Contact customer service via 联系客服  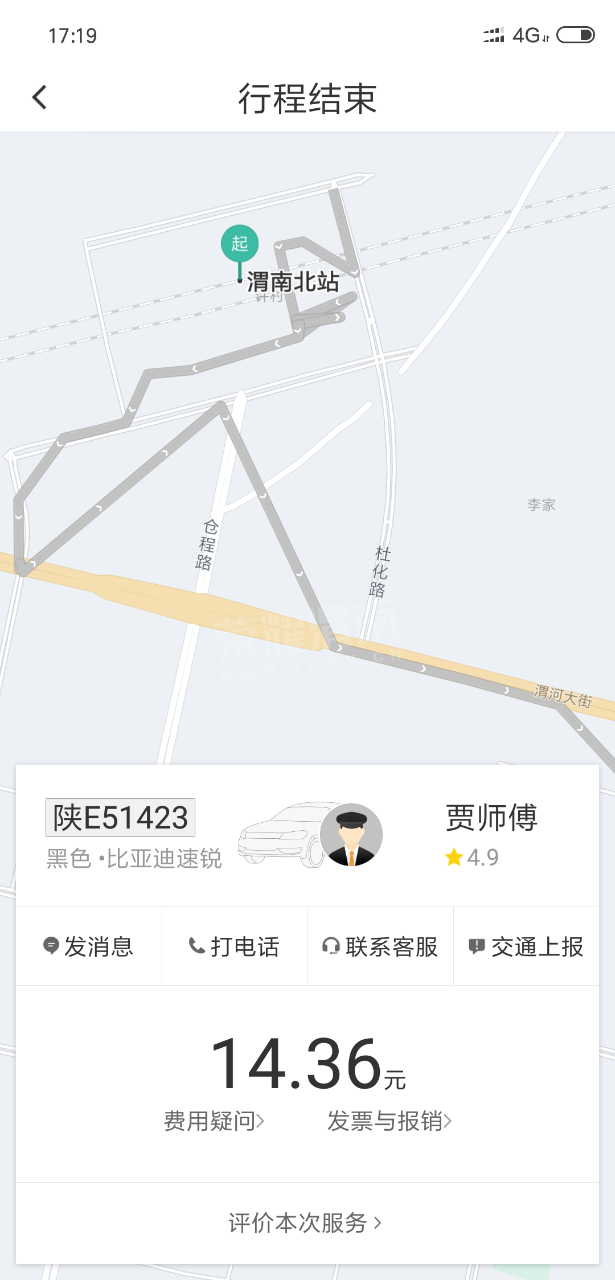(380, 946)
